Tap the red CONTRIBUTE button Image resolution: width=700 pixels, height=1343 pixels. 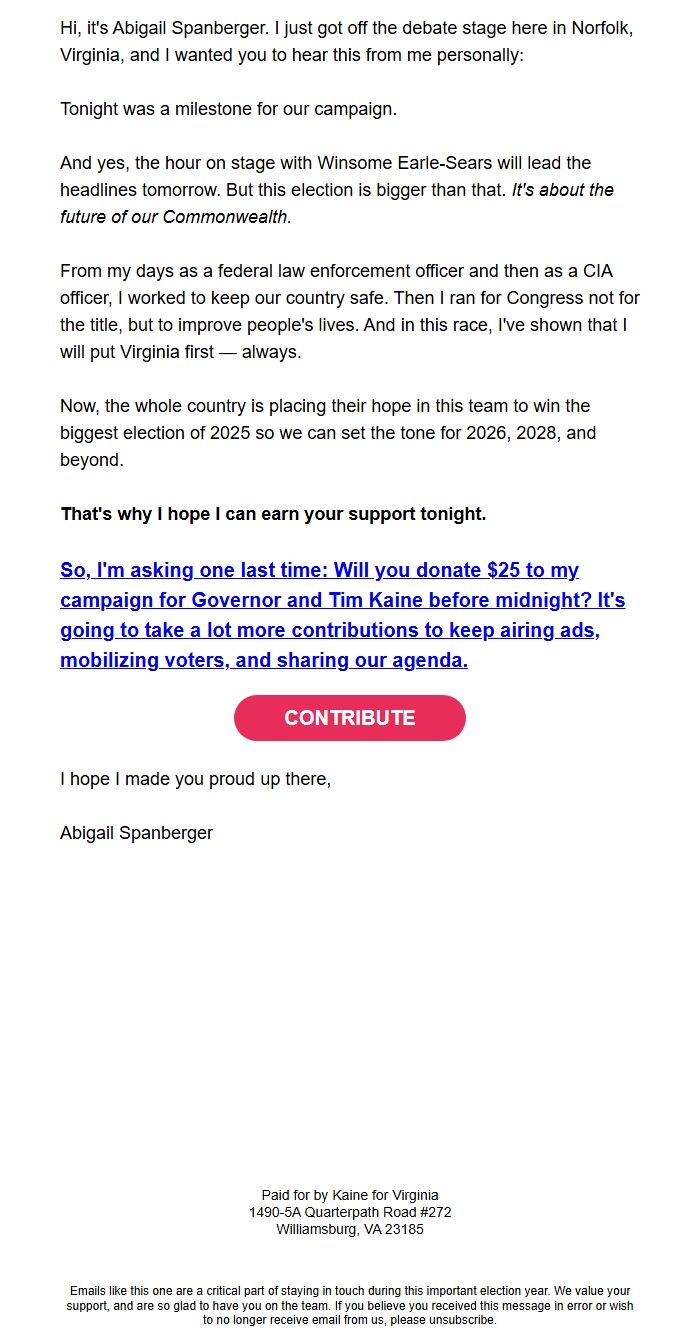point(350,718)
